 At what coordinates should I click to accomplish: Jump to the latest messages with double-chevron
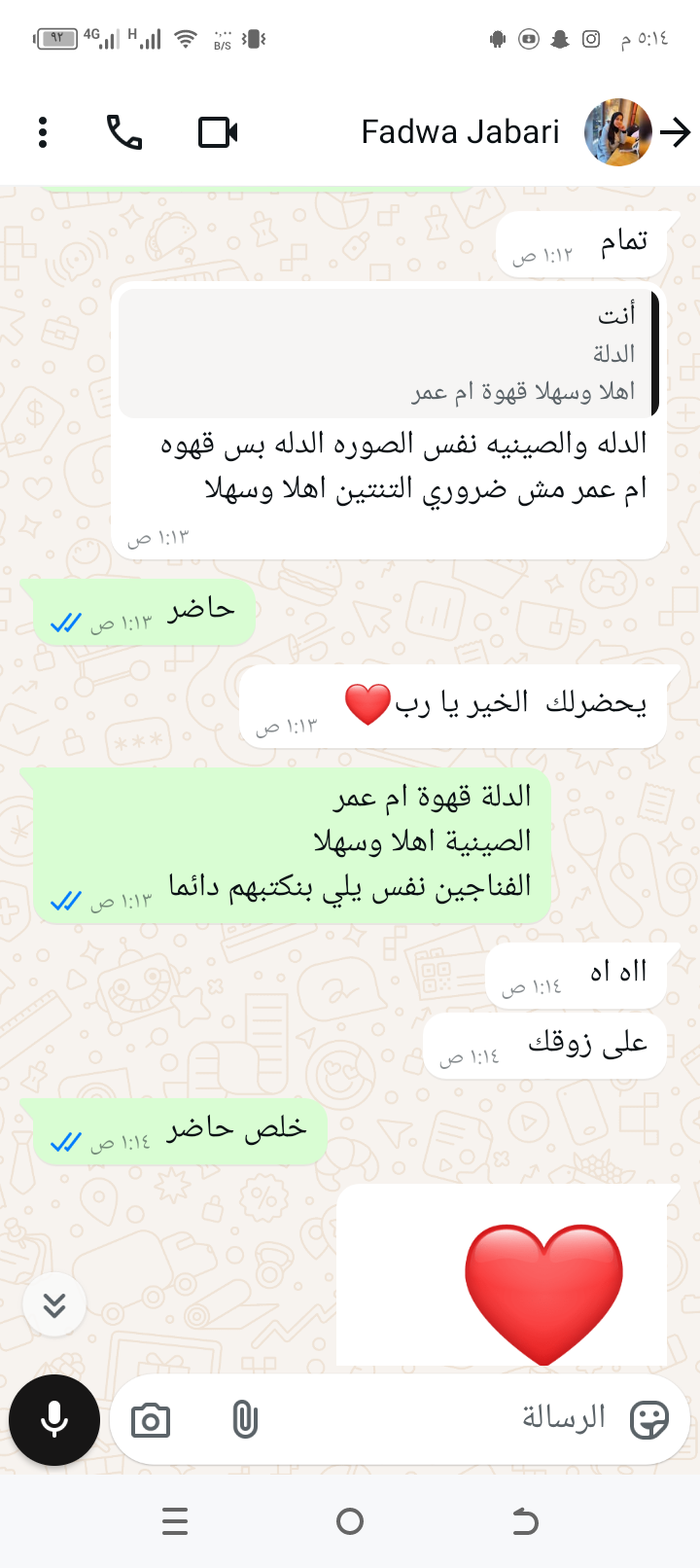tap(54, 1304)
